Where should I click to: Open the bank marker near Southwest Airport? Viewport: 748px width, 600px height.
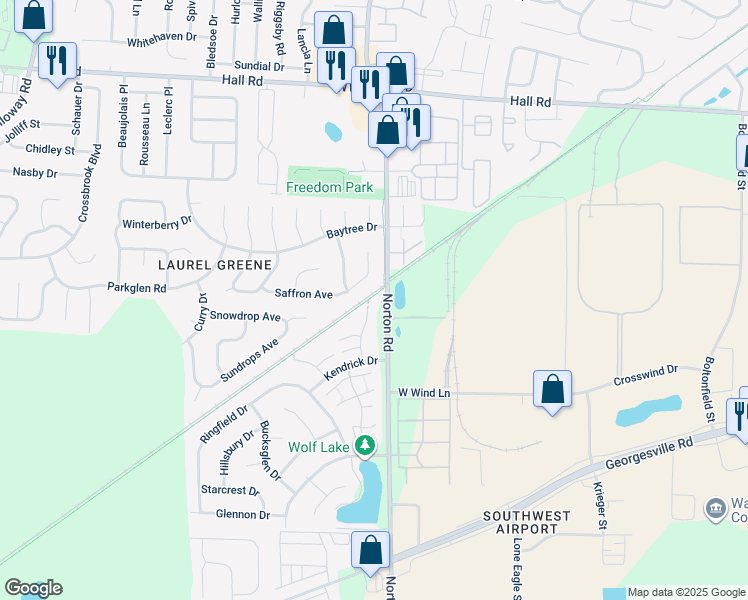[x=715, y=508]
